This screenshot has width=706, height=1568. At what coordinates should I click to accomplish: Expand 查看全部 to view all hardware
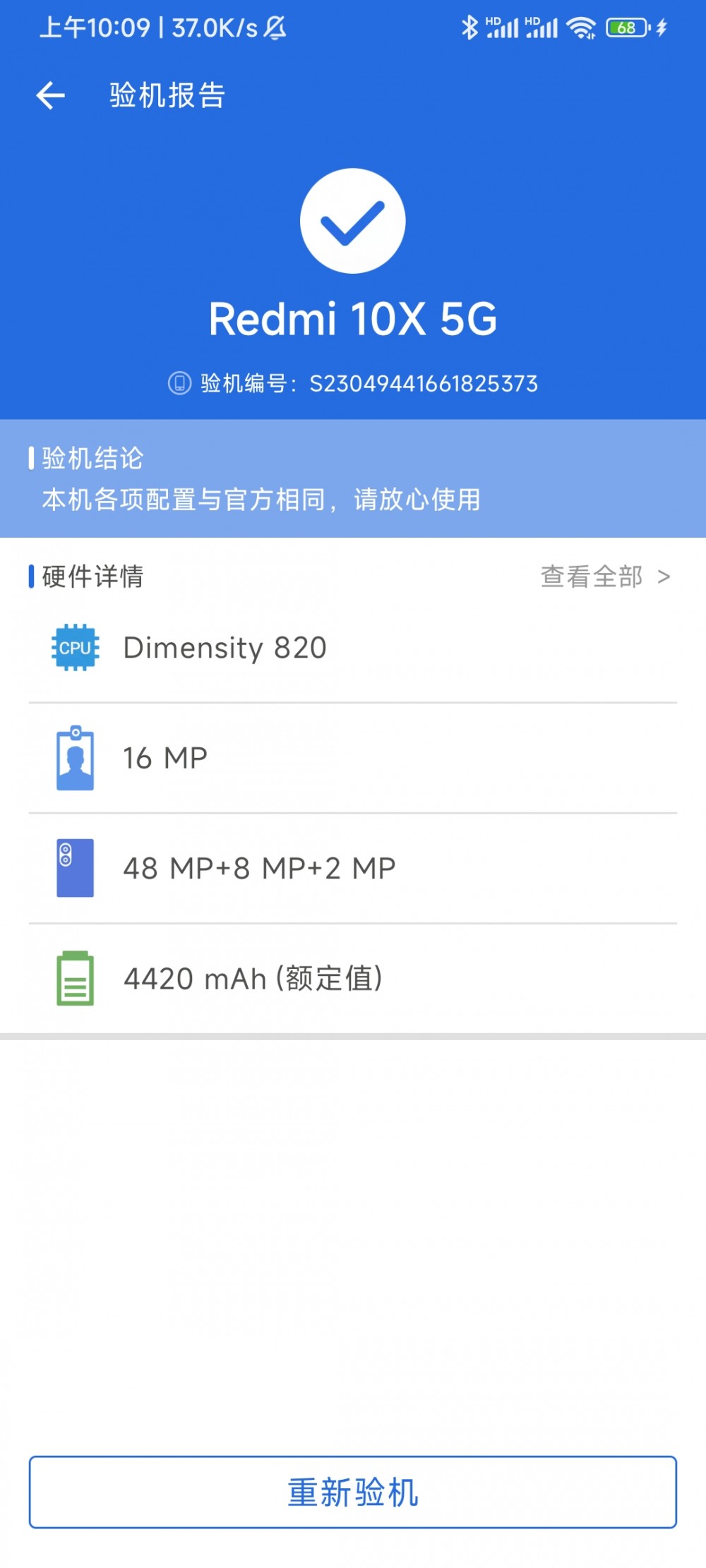(590, 576)
